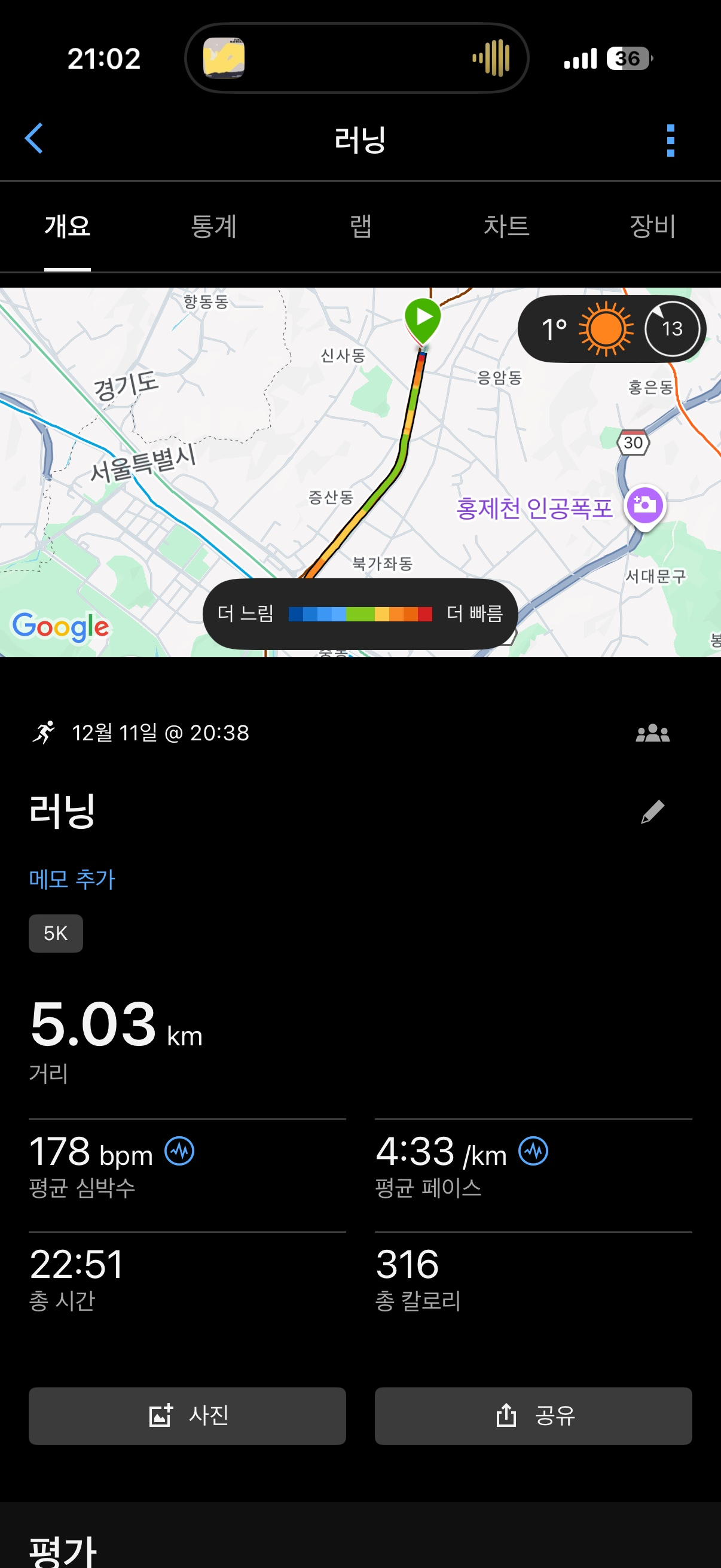The height and width of the screenshot is (1568, 721).
Task: Stay on the 개요 tab
Action: tap(67, 227)
